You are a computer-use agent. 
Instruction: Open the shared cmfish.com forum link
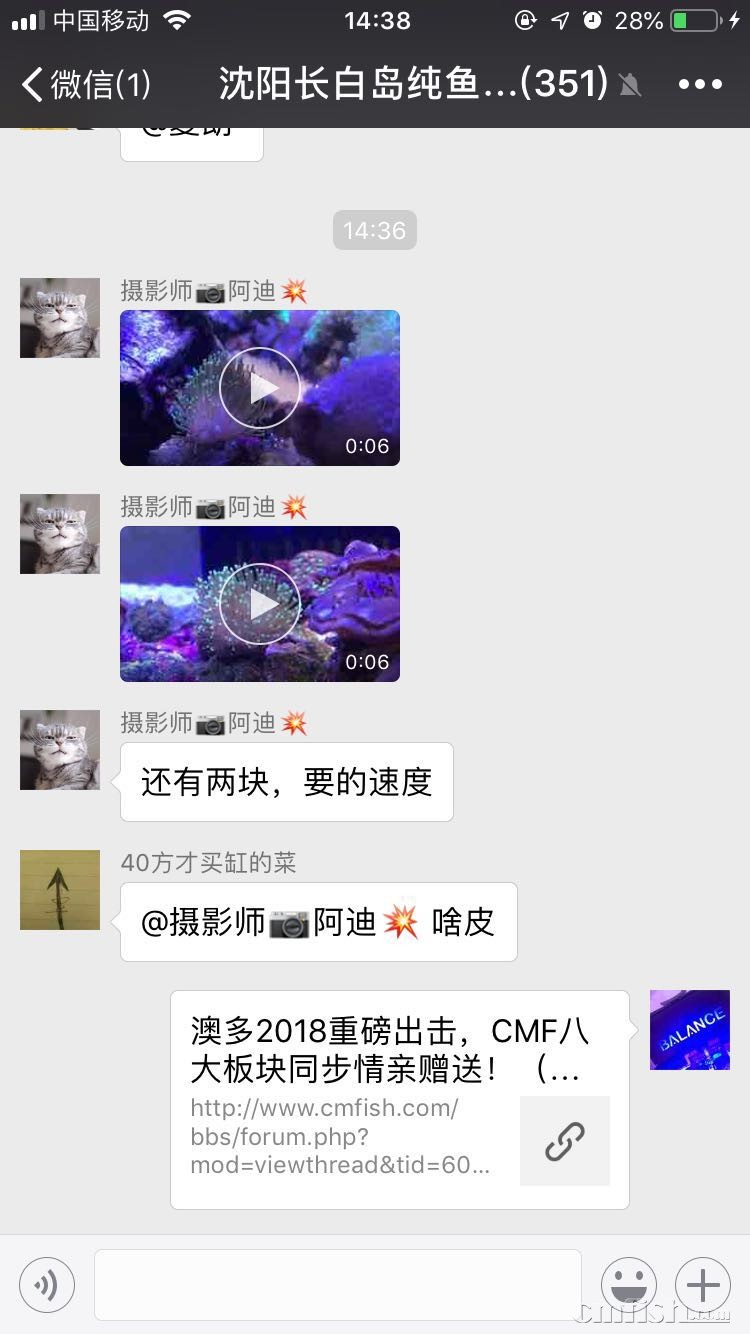(400, 1099)
